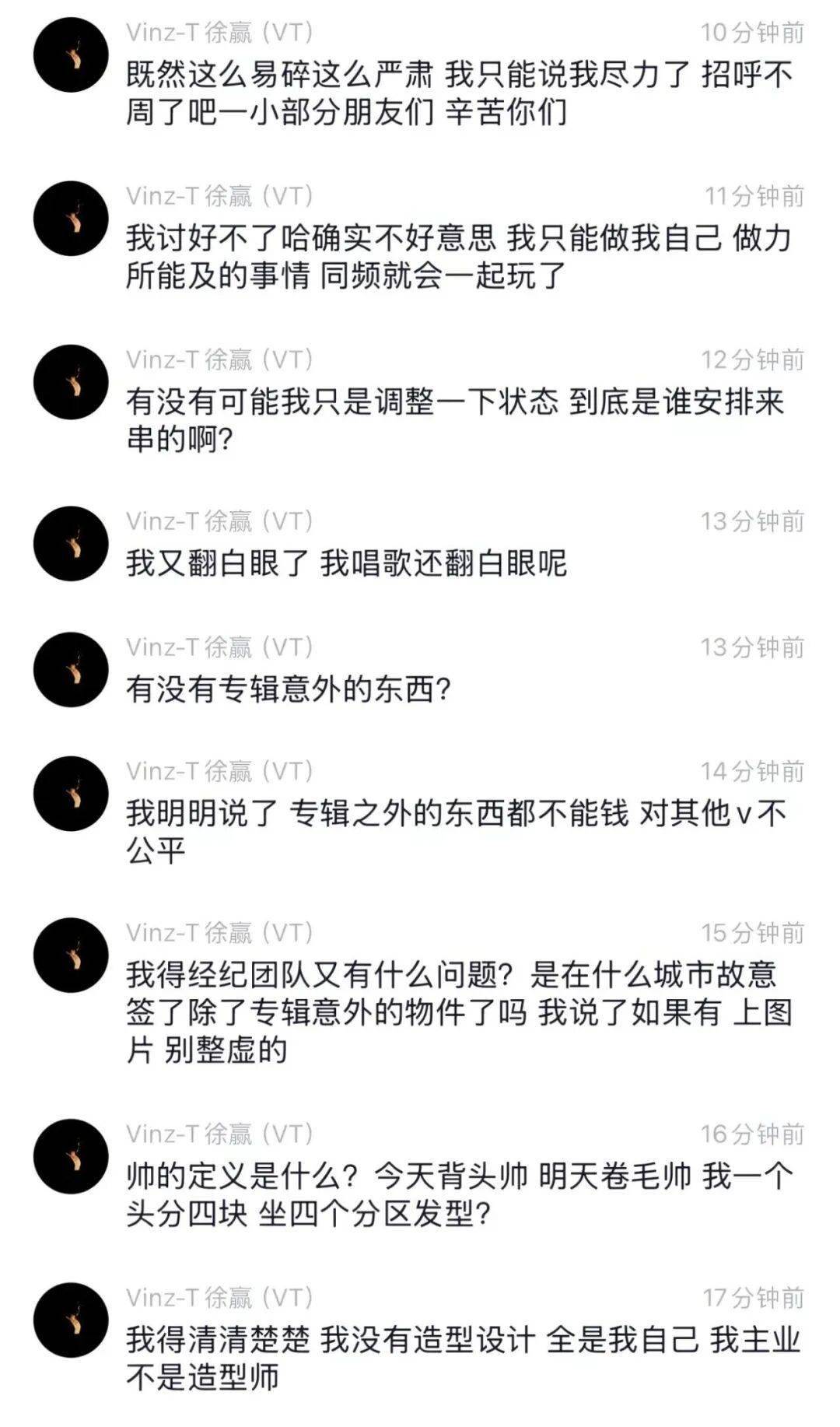Open avatar on comment posted 10分钟前

click(x=71, y=55)
